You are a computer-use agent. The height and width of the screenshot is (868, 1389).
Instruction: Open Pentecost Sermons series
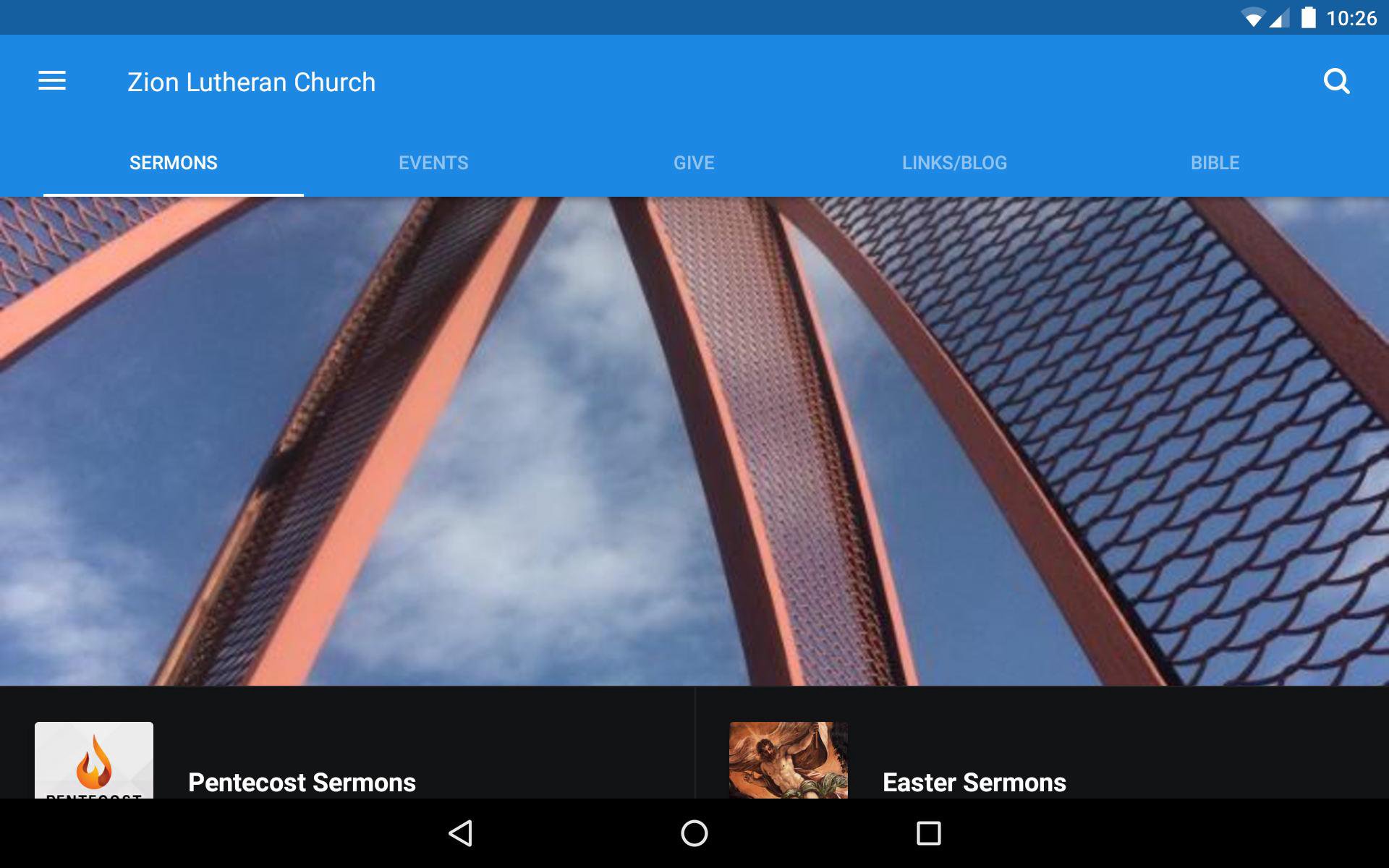click(x=302, y=781)
